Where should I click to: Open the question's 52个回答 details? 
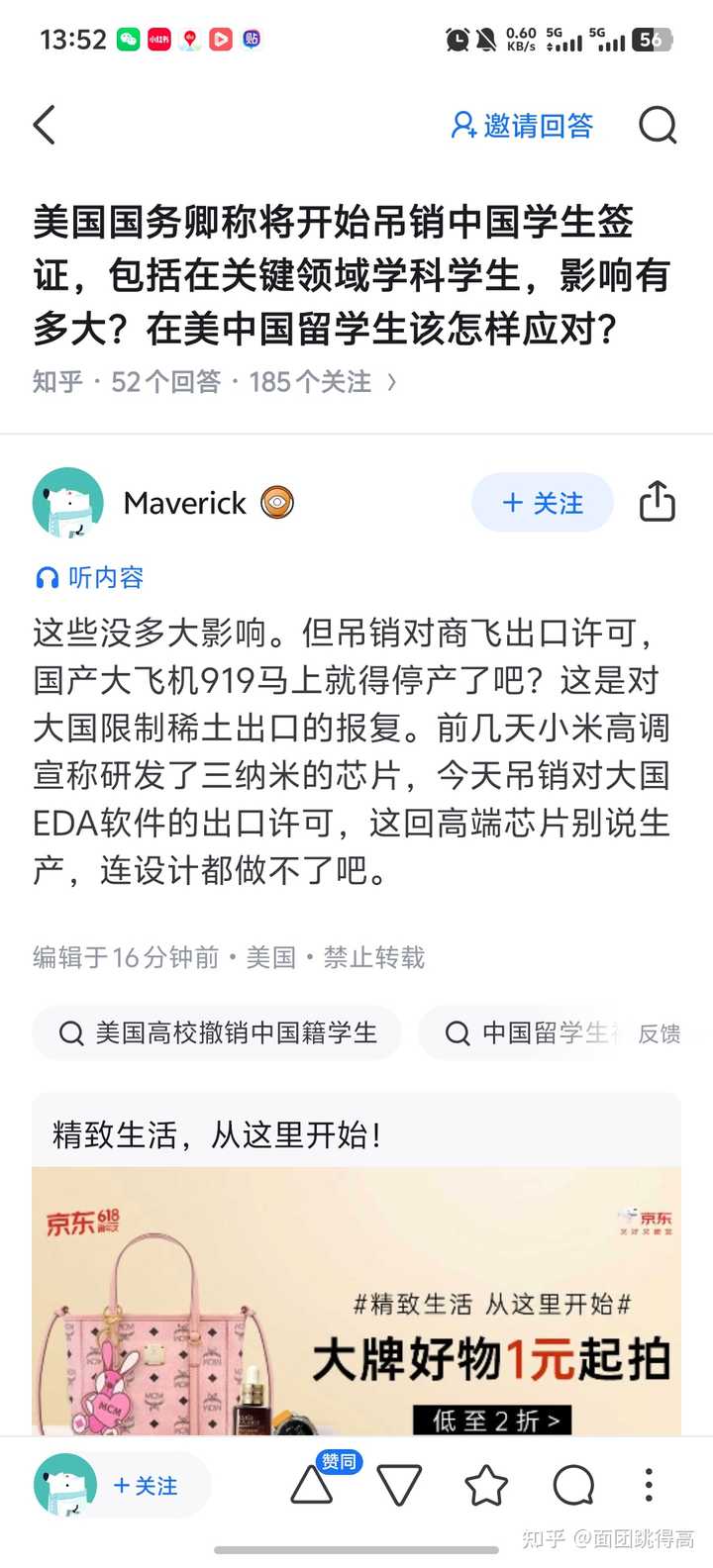tap(165, 382)
